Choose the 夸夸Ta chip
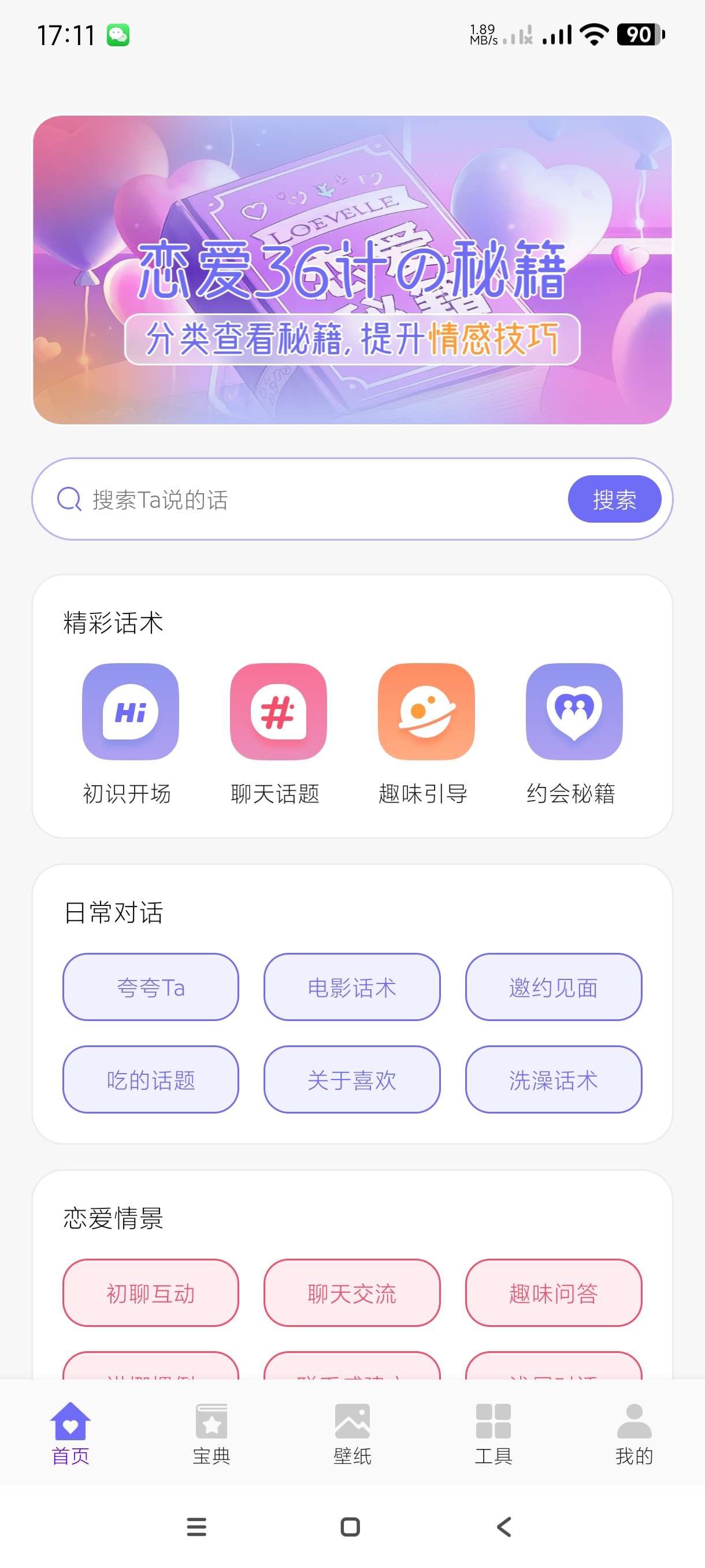 click(150, 987)
